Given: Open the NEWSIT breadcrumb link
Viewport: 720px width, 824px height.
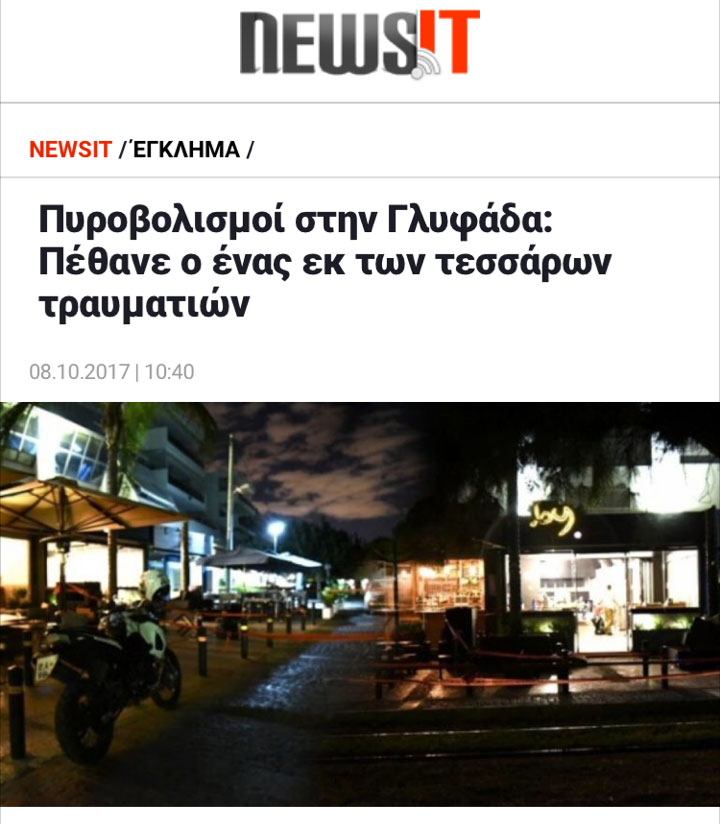Looking at the screenshot, I should pyautogui.click(x=69, y=150).
